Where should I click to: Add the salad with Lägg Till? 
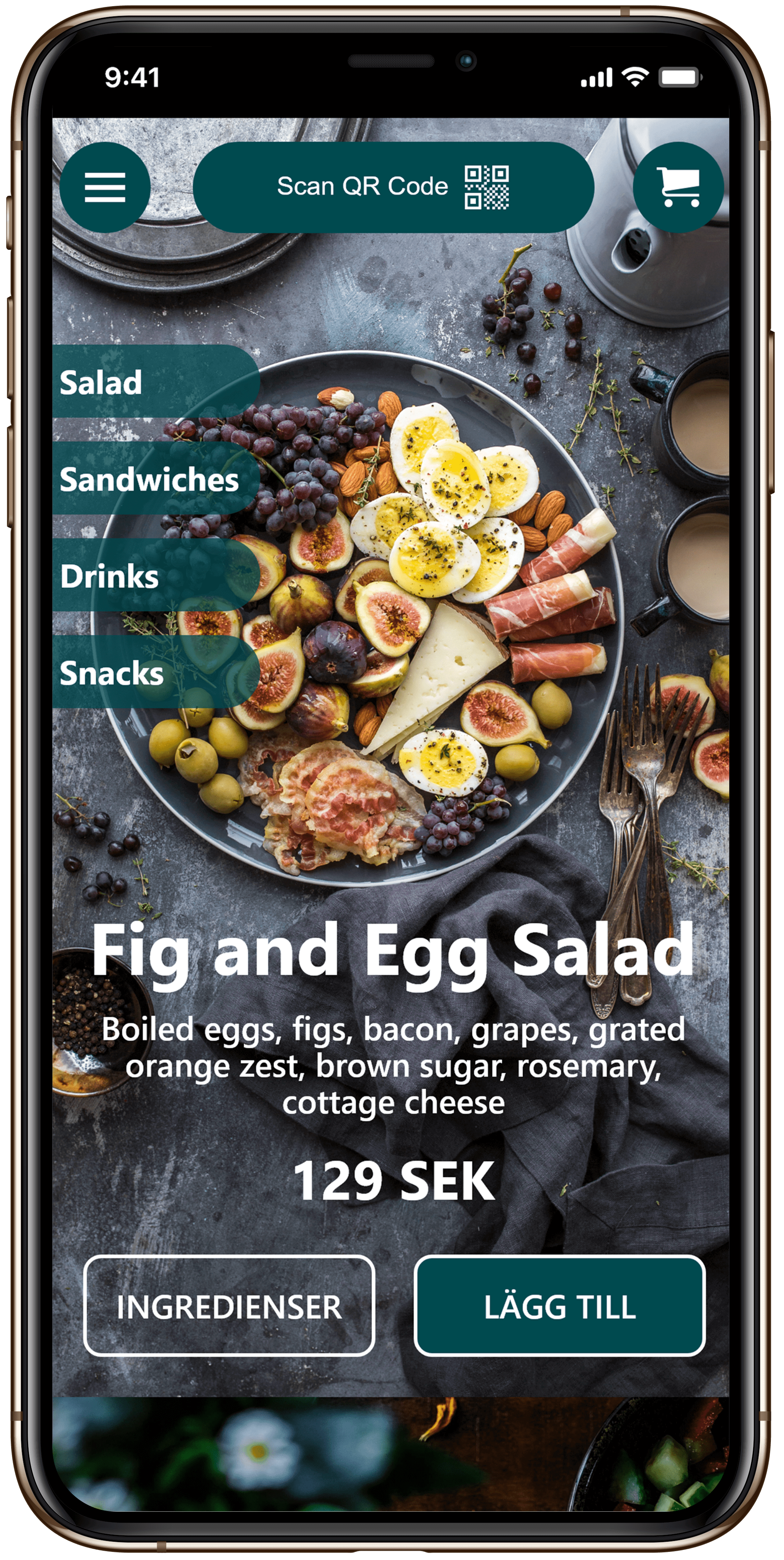559,1306
